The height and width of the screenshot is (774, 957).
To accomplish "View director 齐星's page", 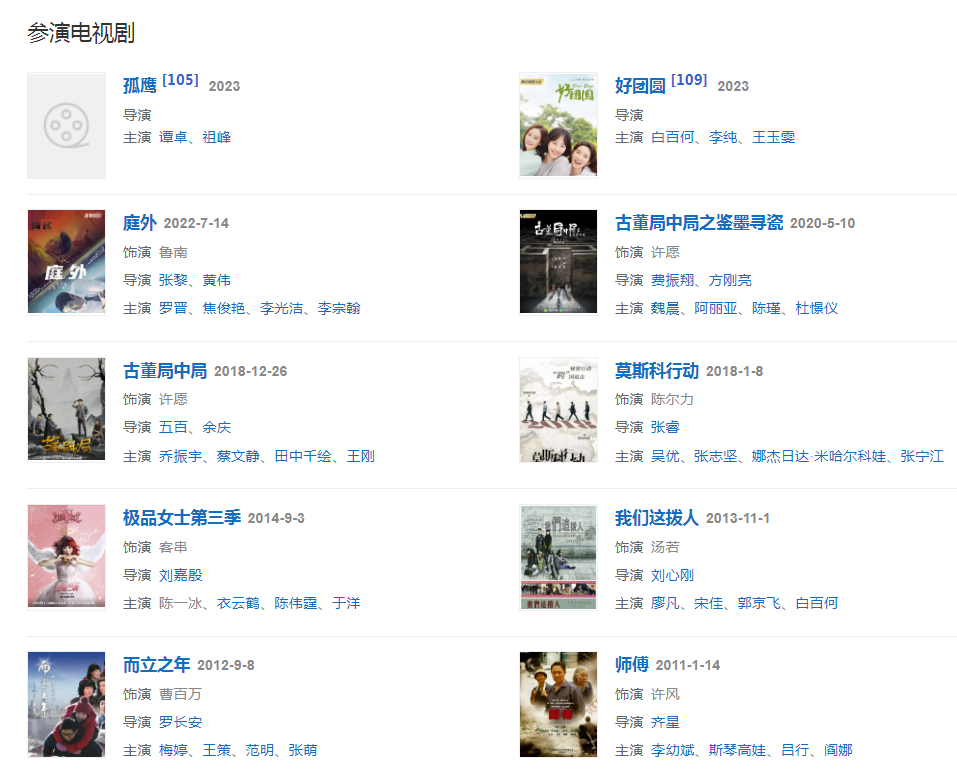I will [x=665, y=722].
